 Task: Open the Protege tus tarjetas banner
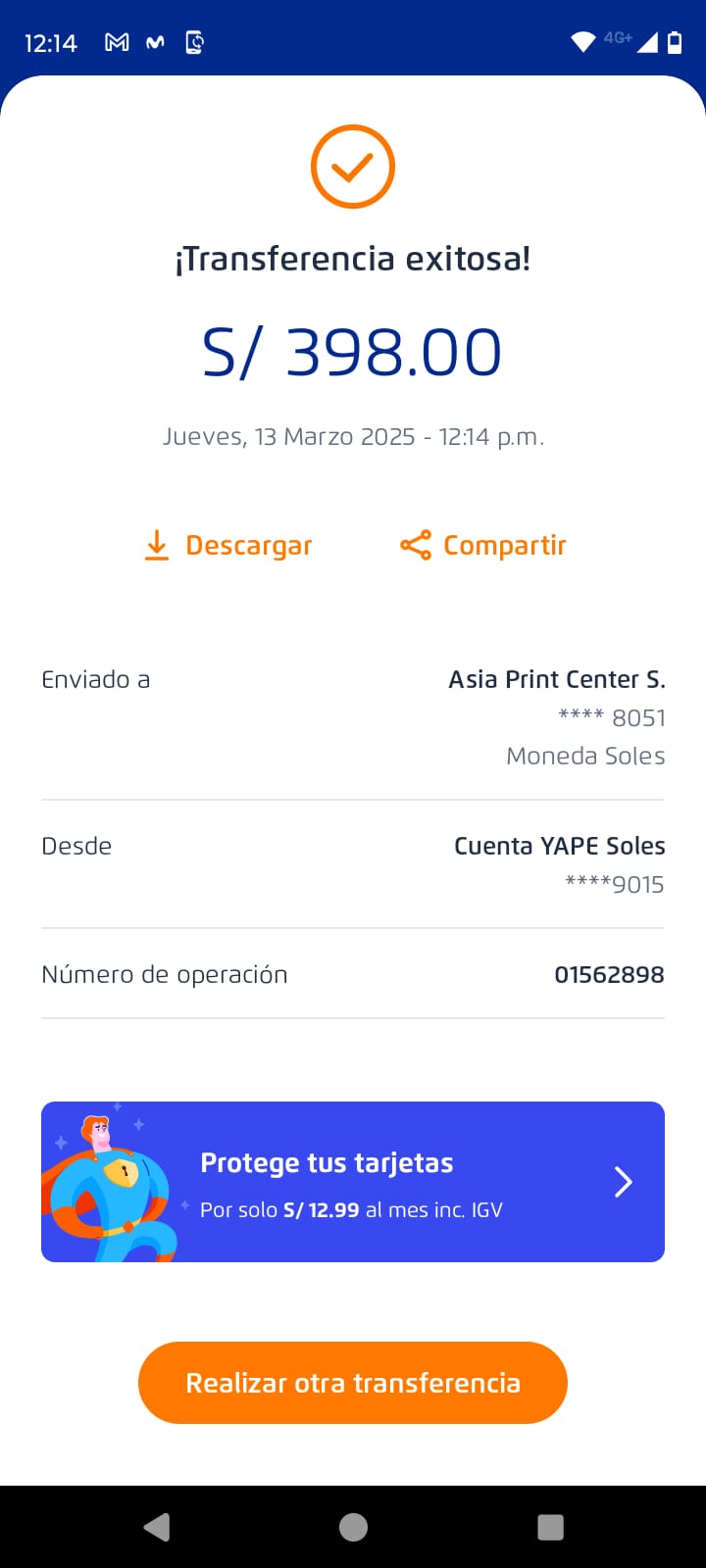tap(353, 1182)
